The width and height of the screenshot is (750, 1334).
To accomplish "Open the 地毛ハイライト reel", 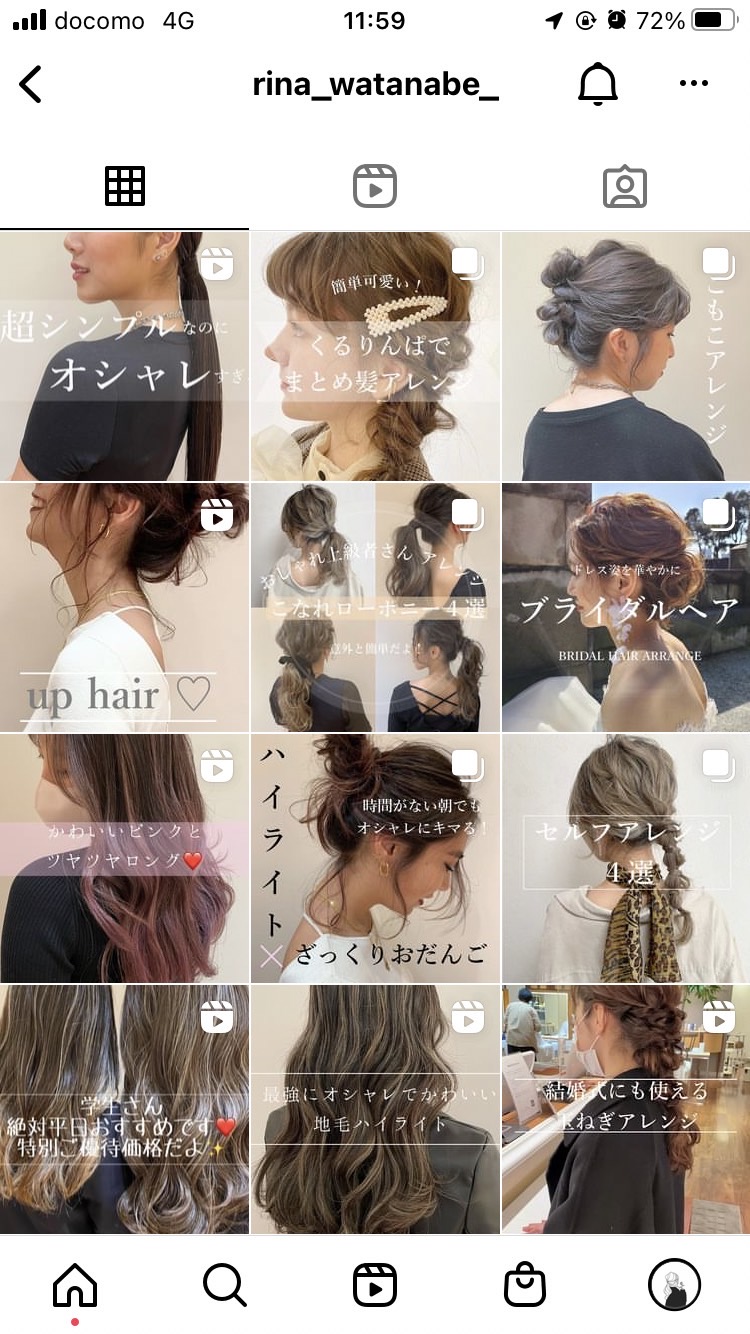I will tap(375, 1109).
